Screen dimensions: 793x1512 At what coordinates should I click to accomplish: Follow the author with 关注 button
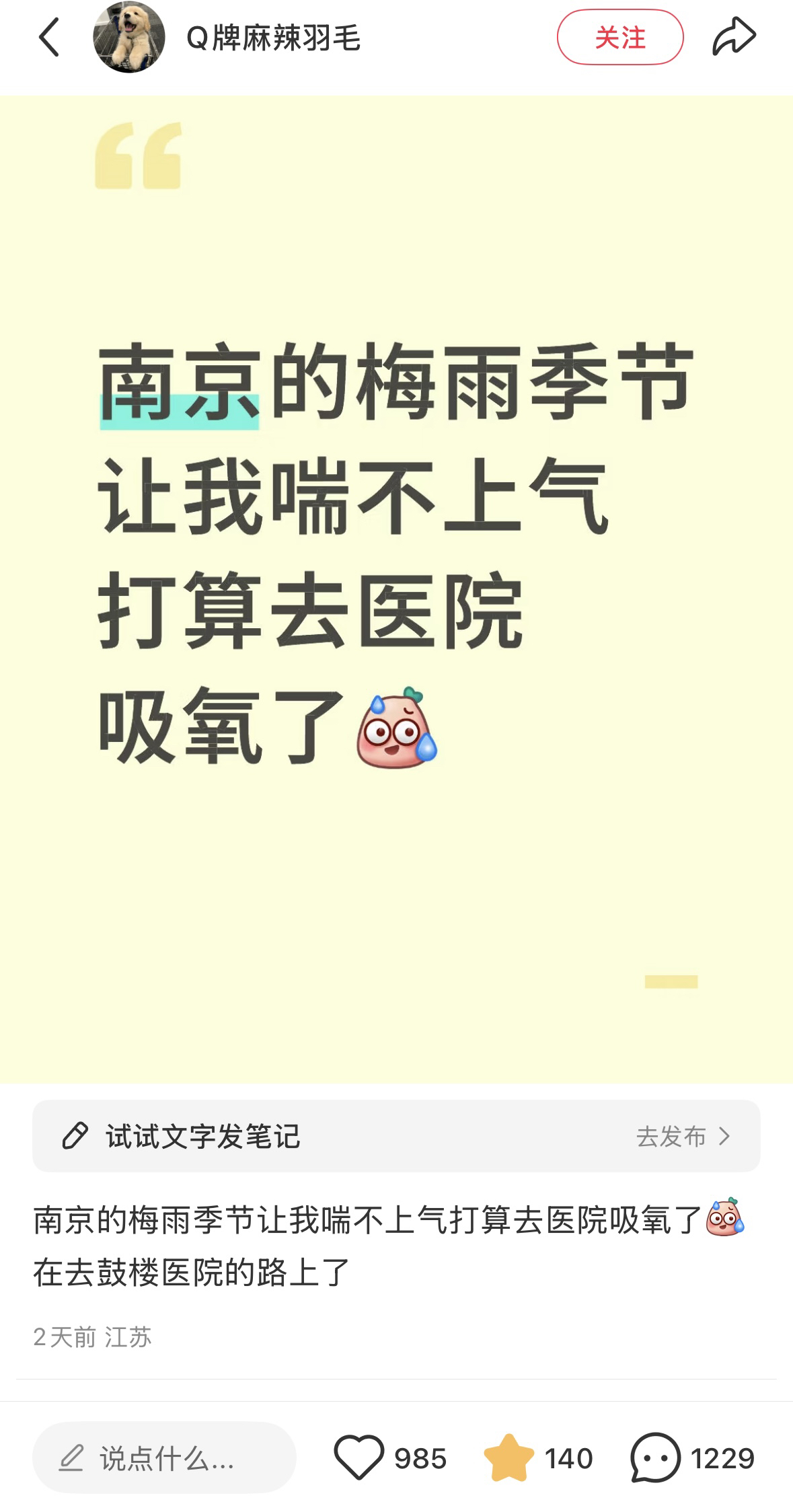[619, 38]
